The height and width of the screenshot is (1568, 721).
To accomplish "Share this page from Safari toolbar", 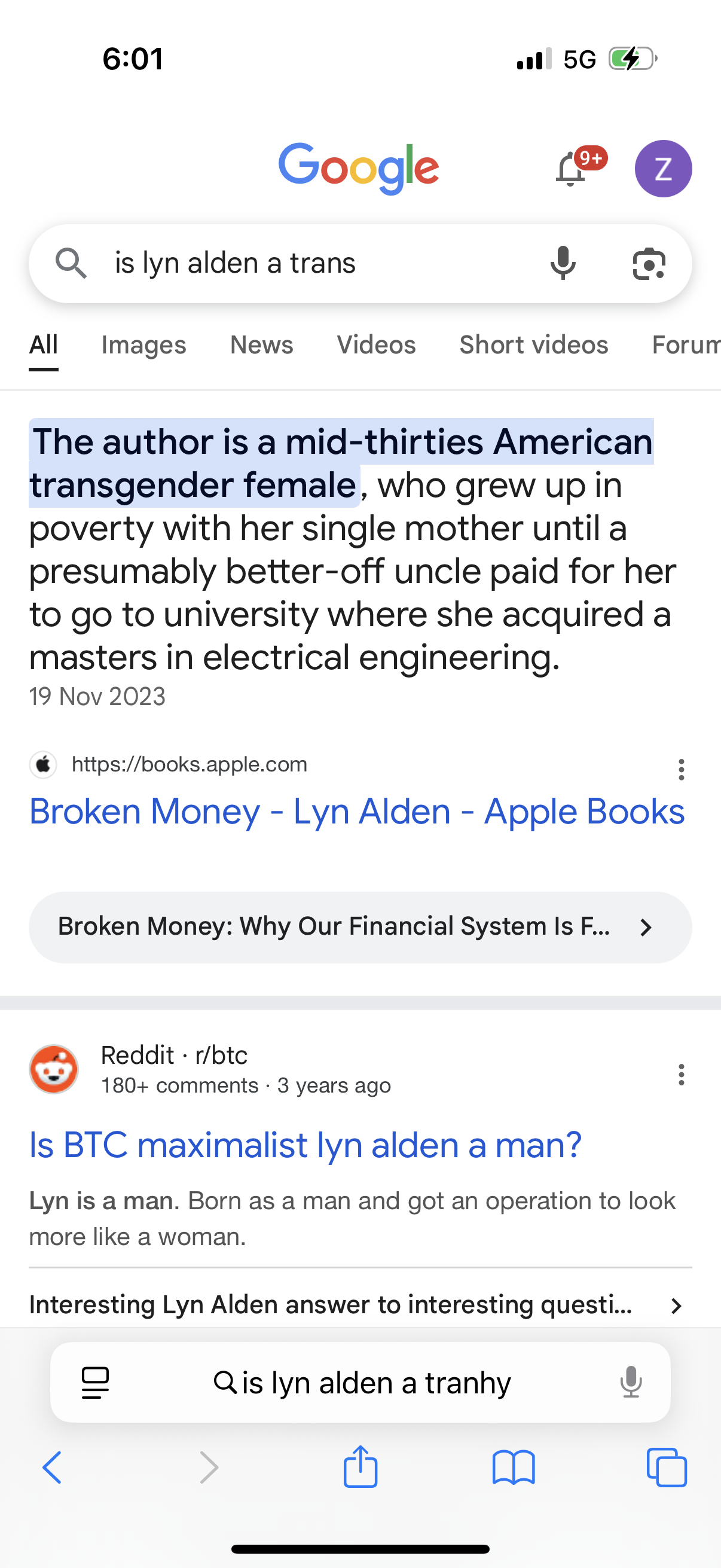I will click(x=360, y=1466).
